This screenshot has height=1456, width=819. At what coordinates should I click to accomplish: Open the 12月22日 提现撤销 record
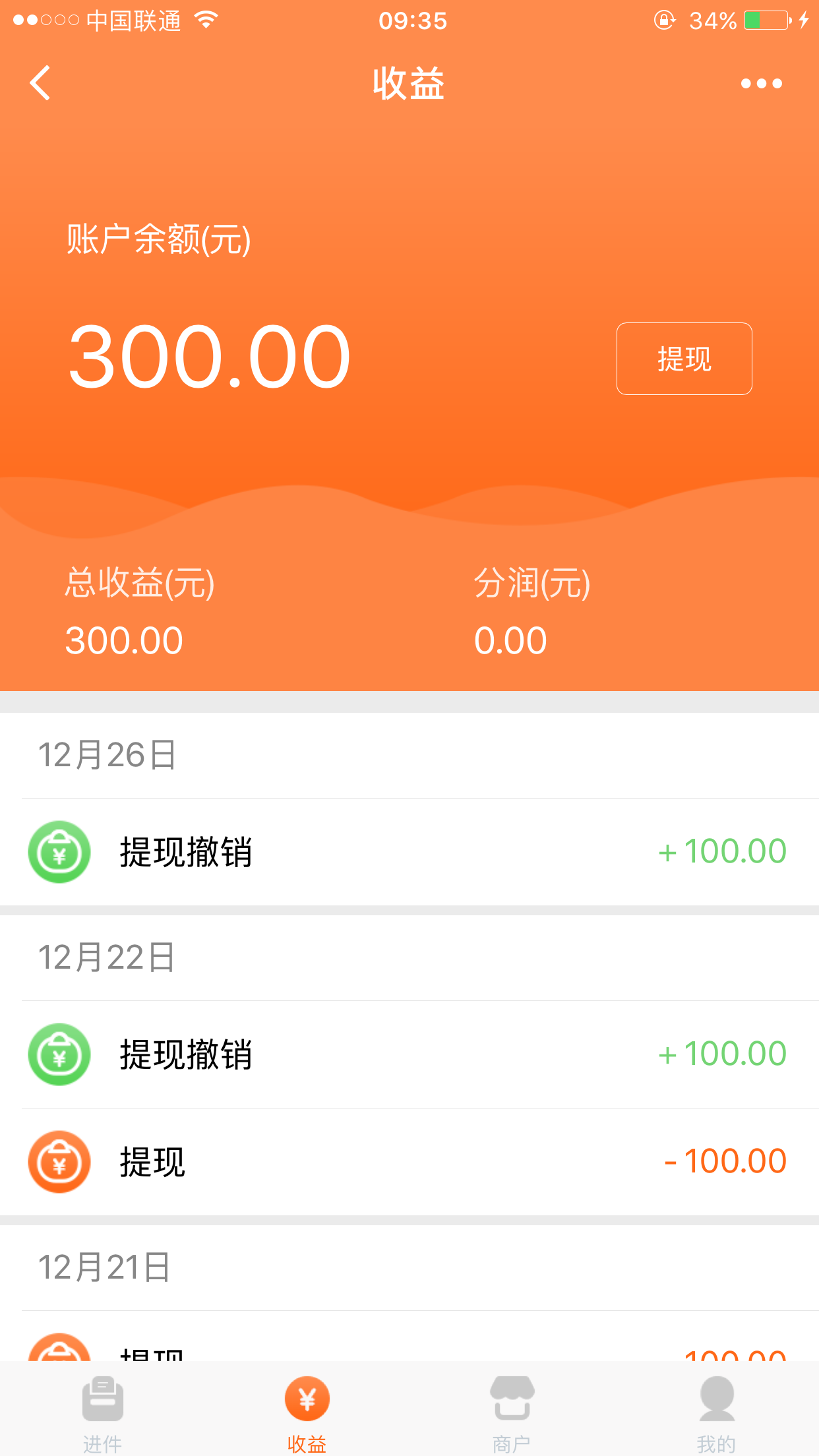(x=409, y=1054)
